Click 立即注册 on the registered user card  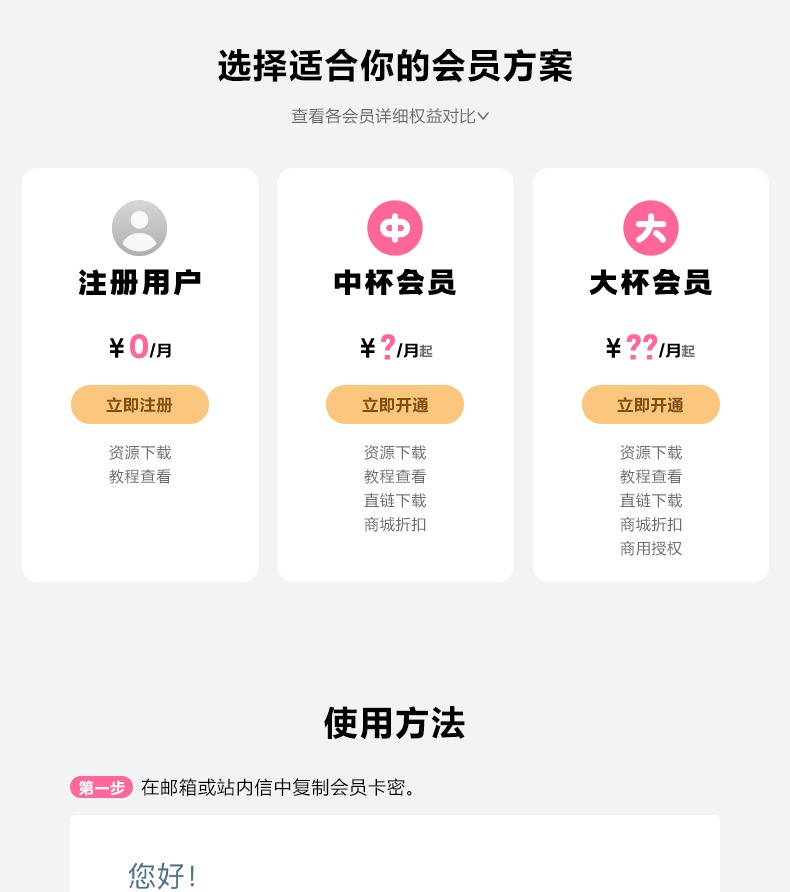pyautogui.click(x=139, y=404)
